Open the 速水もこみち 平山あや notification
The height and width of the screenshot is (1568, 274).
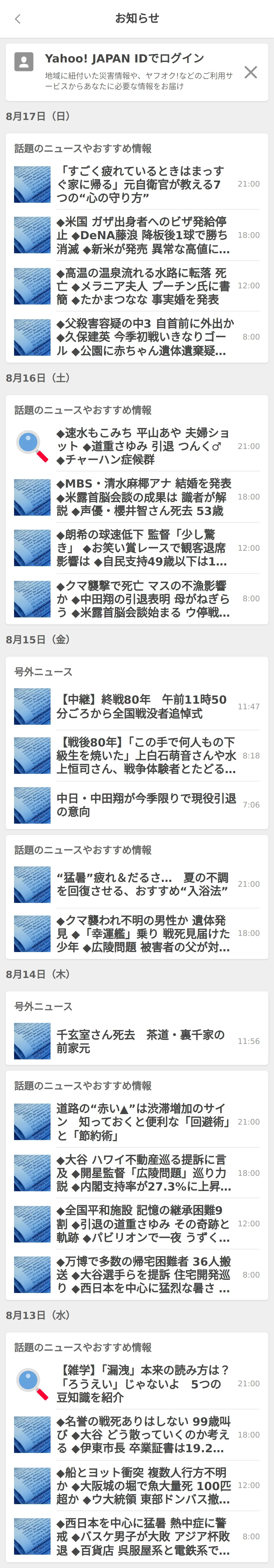click(x=143, y=446)
